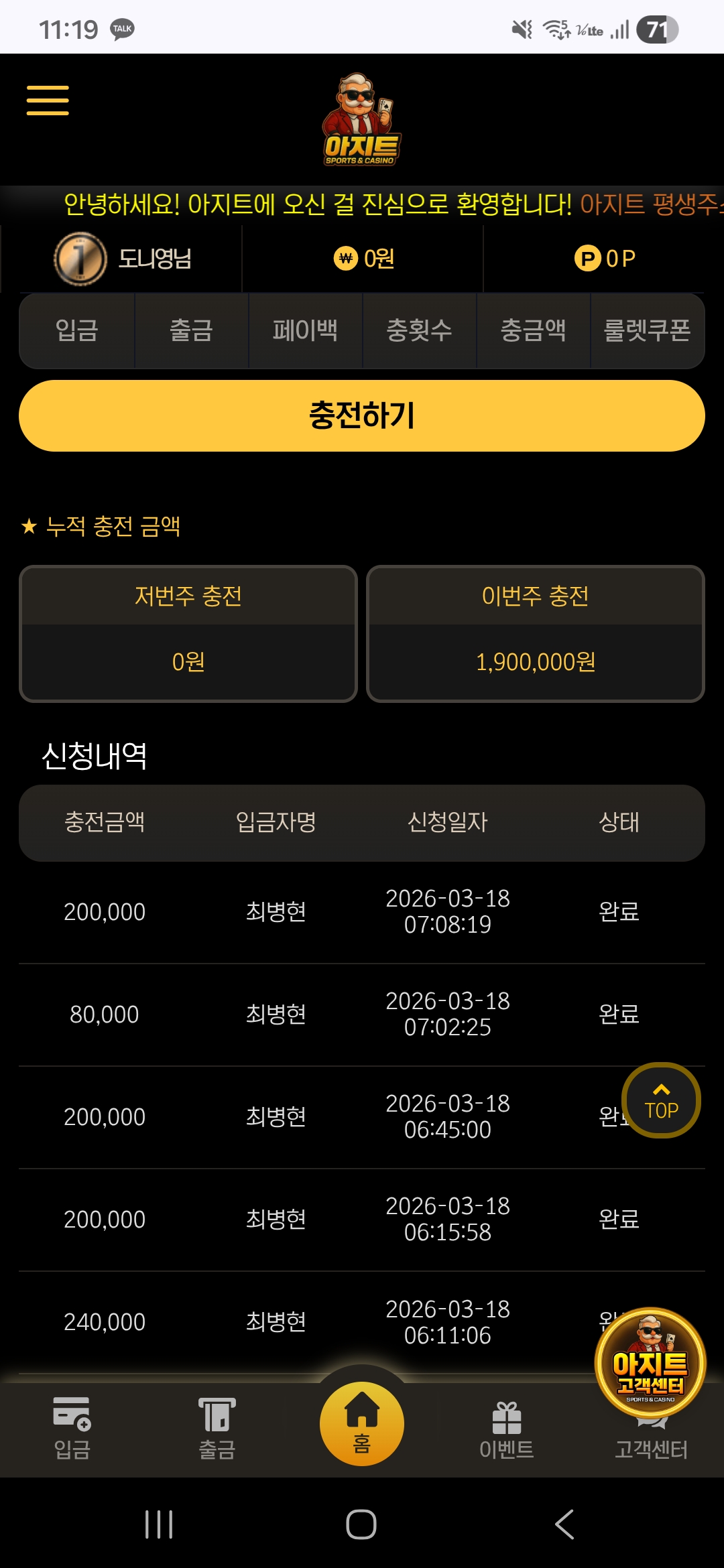
Task: Go back using the system back button
Action: (564, 1524)
